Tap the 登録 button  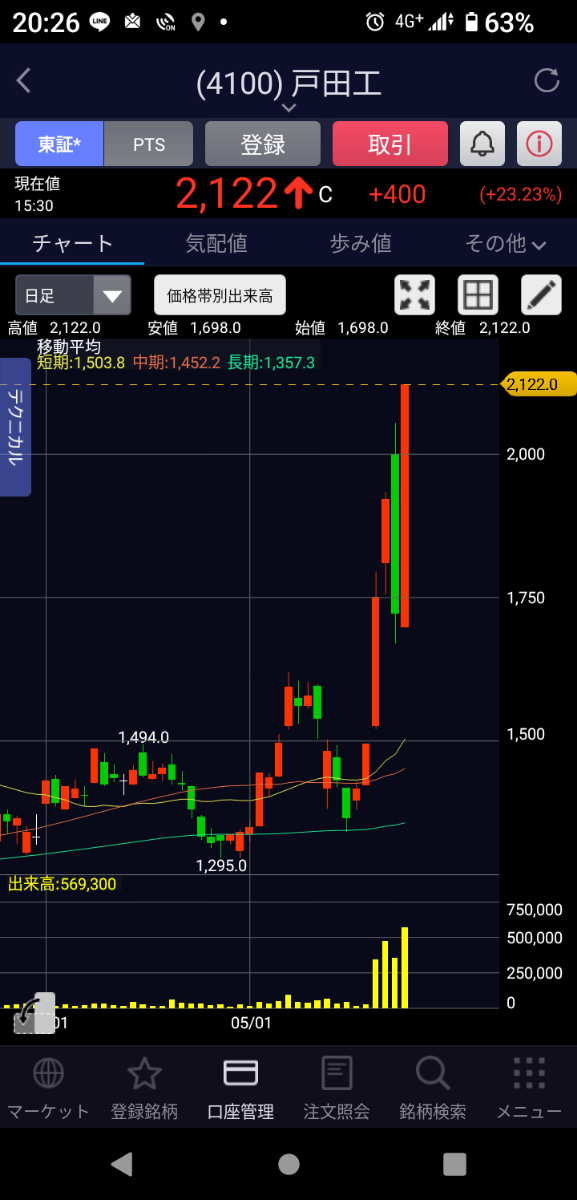(263, 144)
